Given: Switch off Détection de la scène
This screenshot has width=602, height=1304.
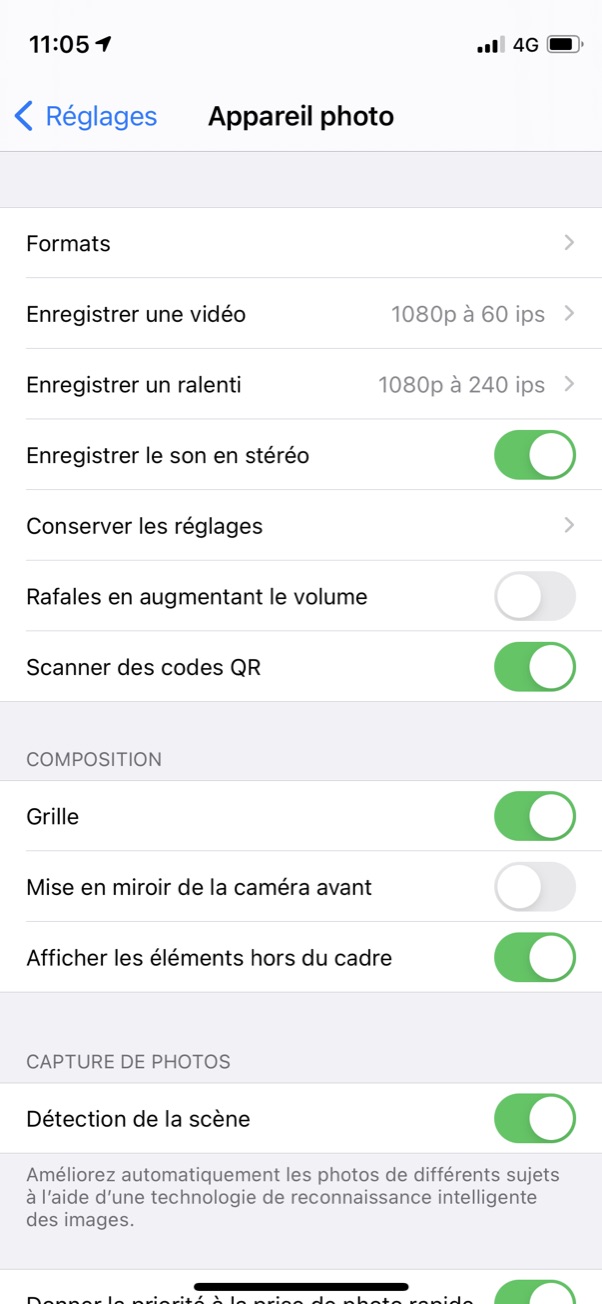Looking at the screenshot, I should coord(535,1118).
